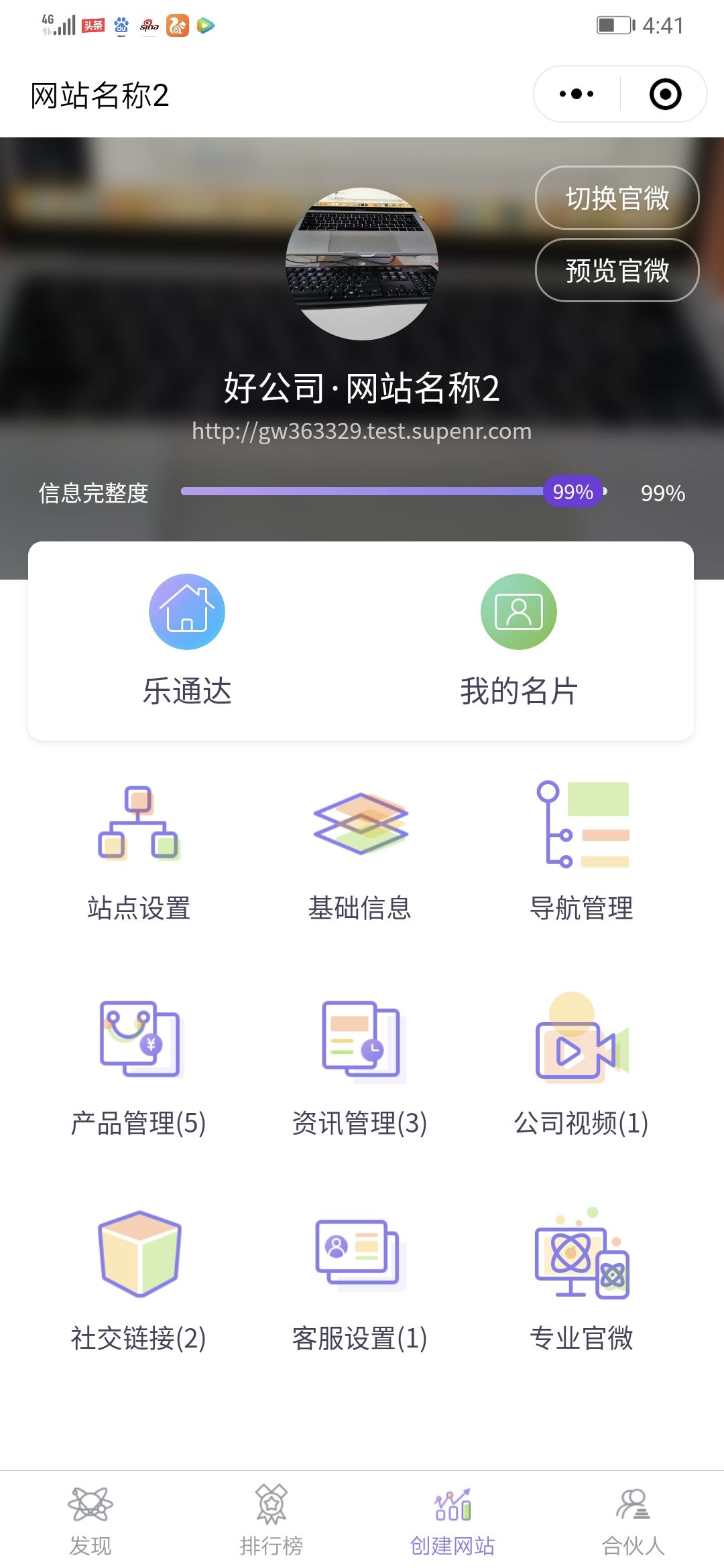The height and width of the screenshot is (1568, 724).
Task: Close the mini program with the circle button
Action: (665, 94)
